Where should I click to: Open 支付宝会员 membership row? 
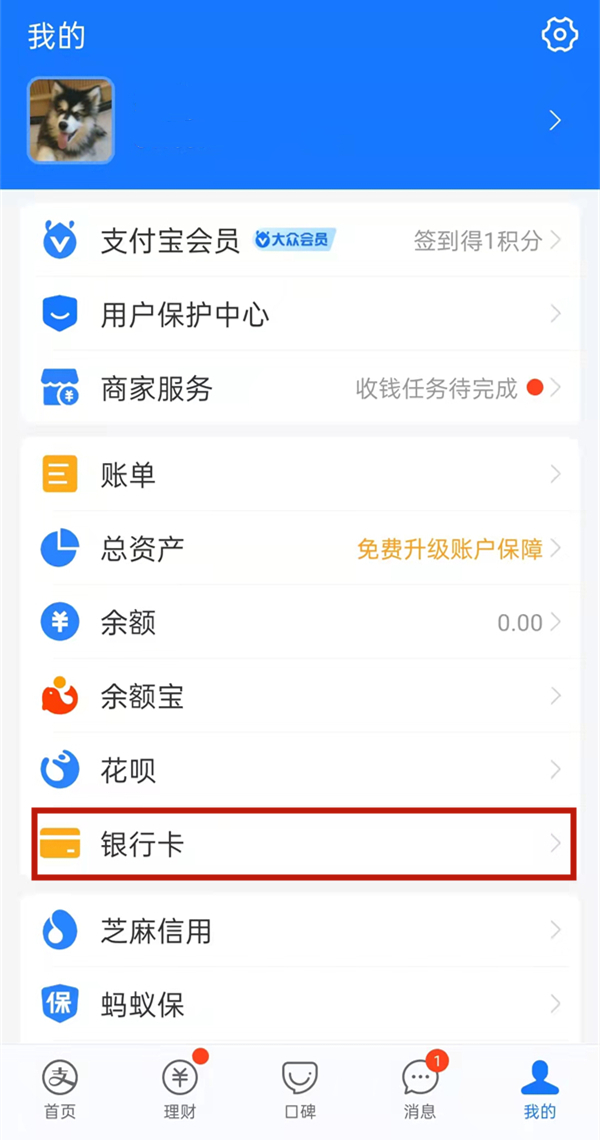(x=300, y=240)
